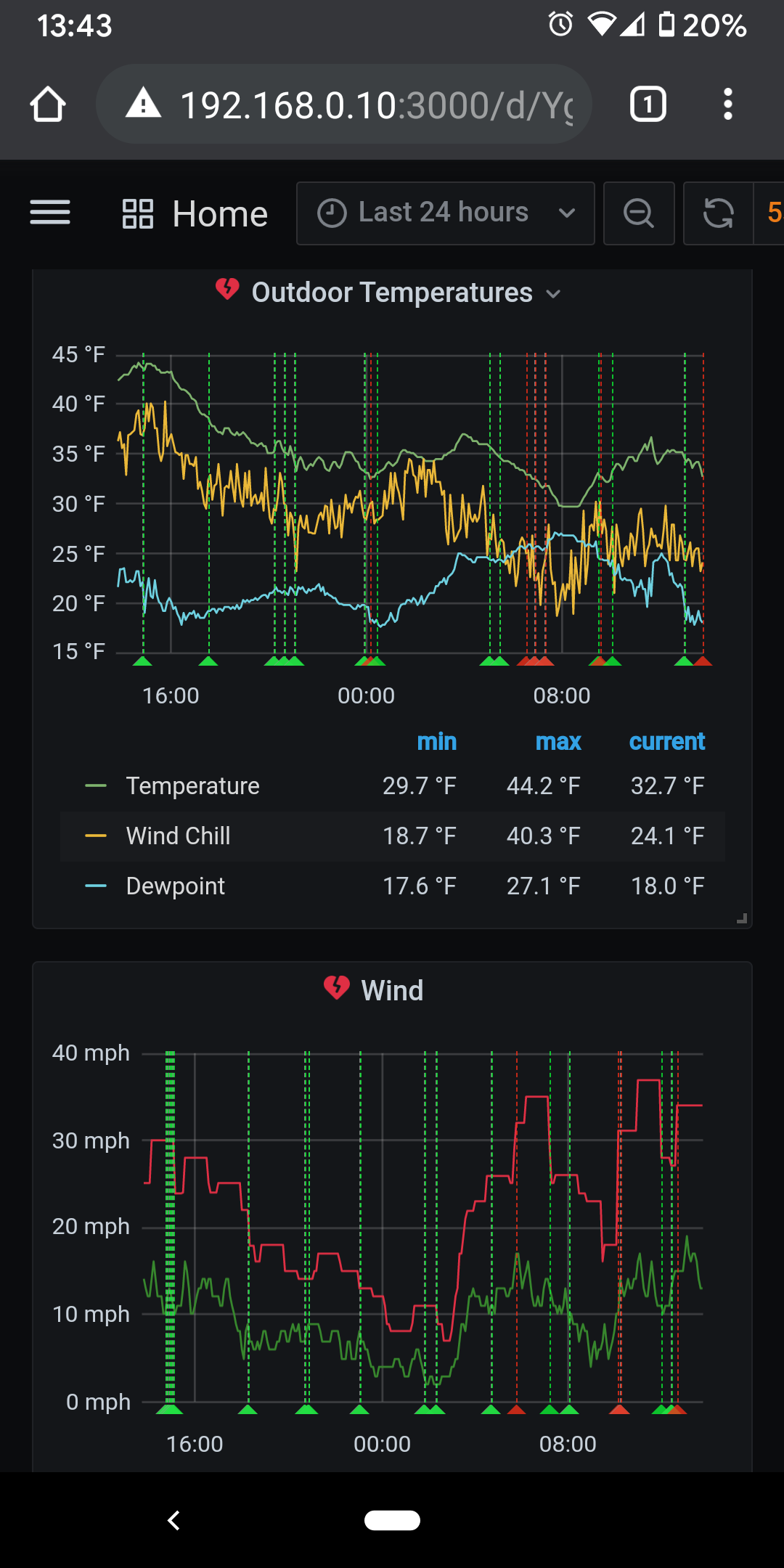Open the browser tab switcher
784x1568 pixels.
648,105
